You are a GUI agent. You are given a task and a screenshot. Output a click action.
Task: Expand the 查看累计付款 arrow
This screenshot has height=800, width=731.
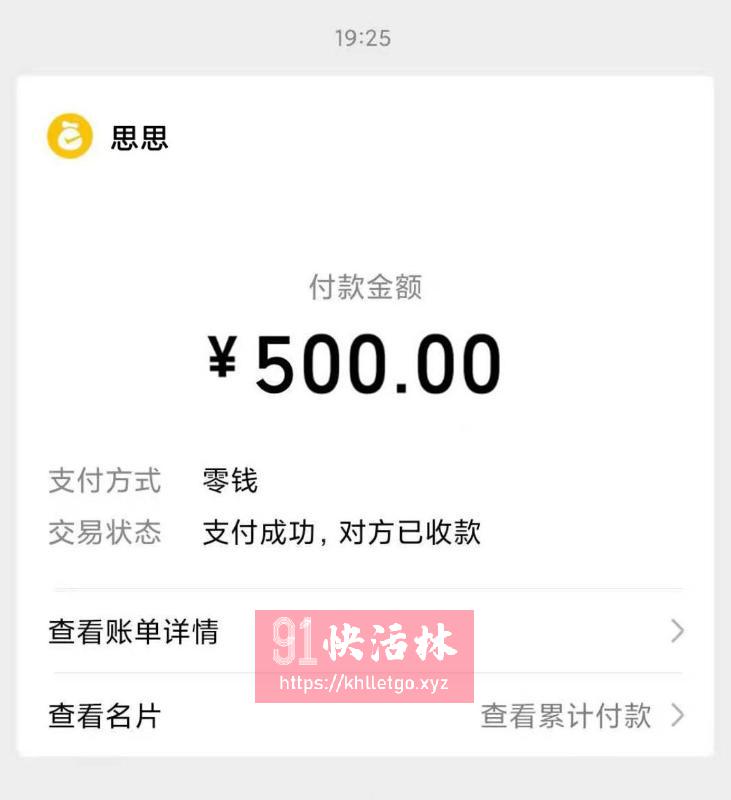(678, 716)
